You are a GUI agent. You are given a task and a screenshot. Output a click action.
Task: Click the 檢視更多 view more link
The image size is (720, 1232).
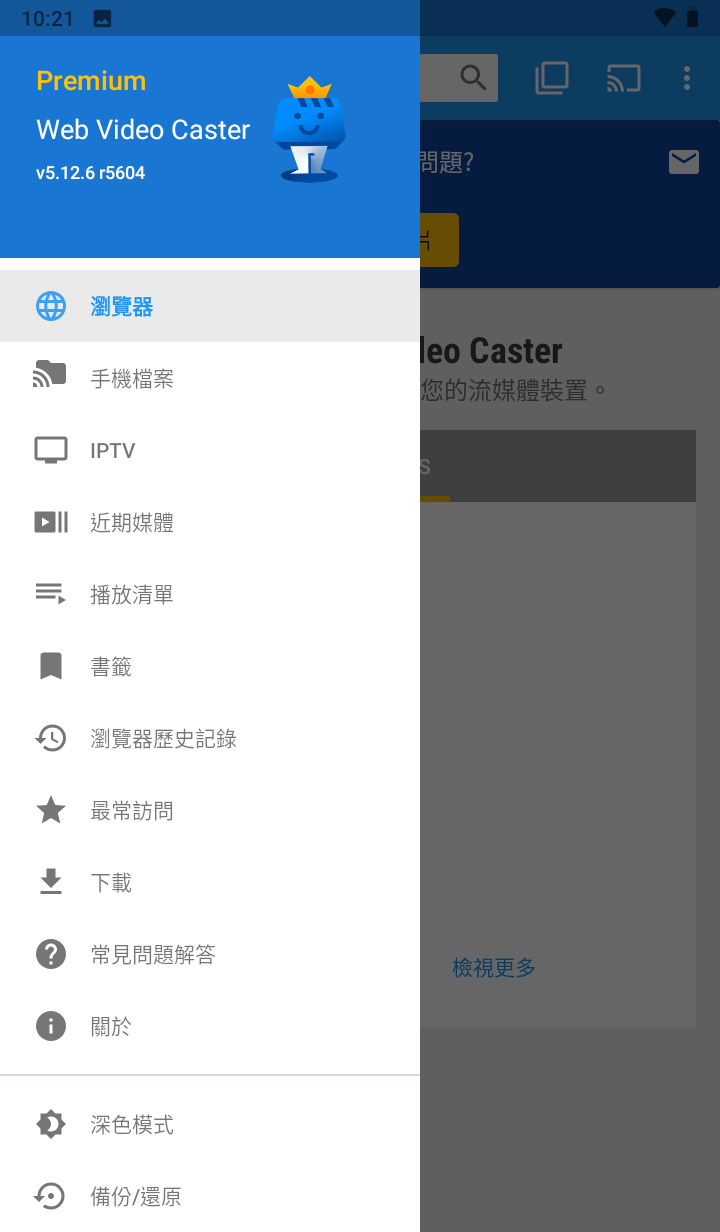click(494, 967)
